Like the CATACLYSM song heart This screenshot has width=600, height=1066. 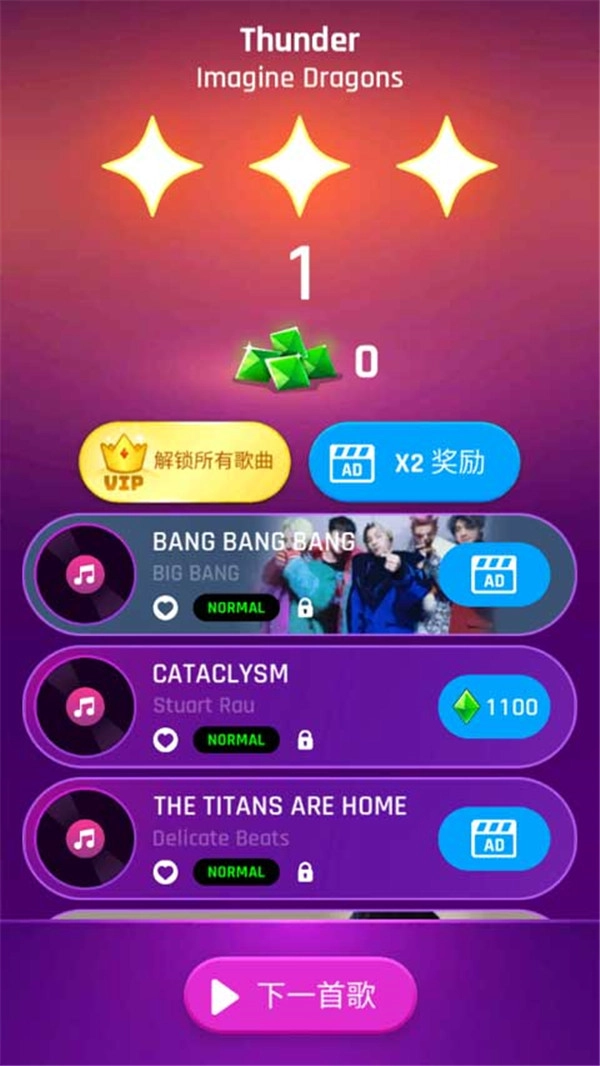click(165, 740)
